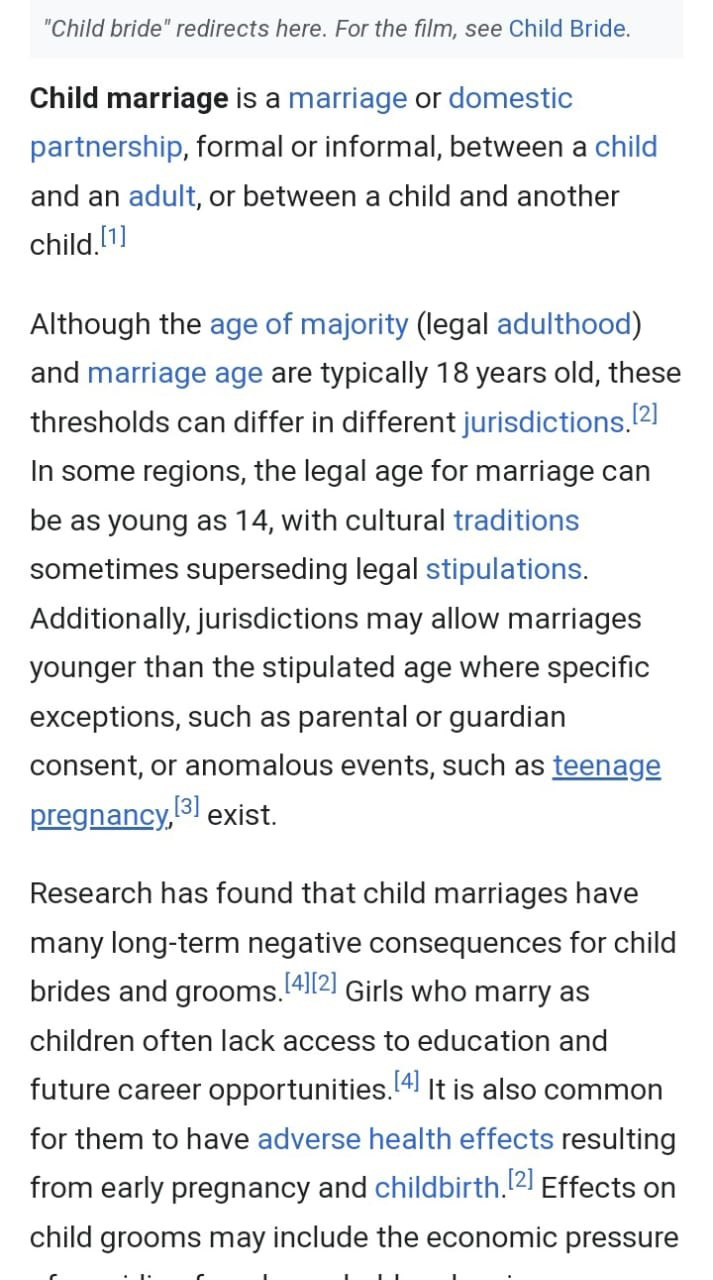Tap the 'child' link
Screen dimensions: 713x1280
tap(626, 147)
